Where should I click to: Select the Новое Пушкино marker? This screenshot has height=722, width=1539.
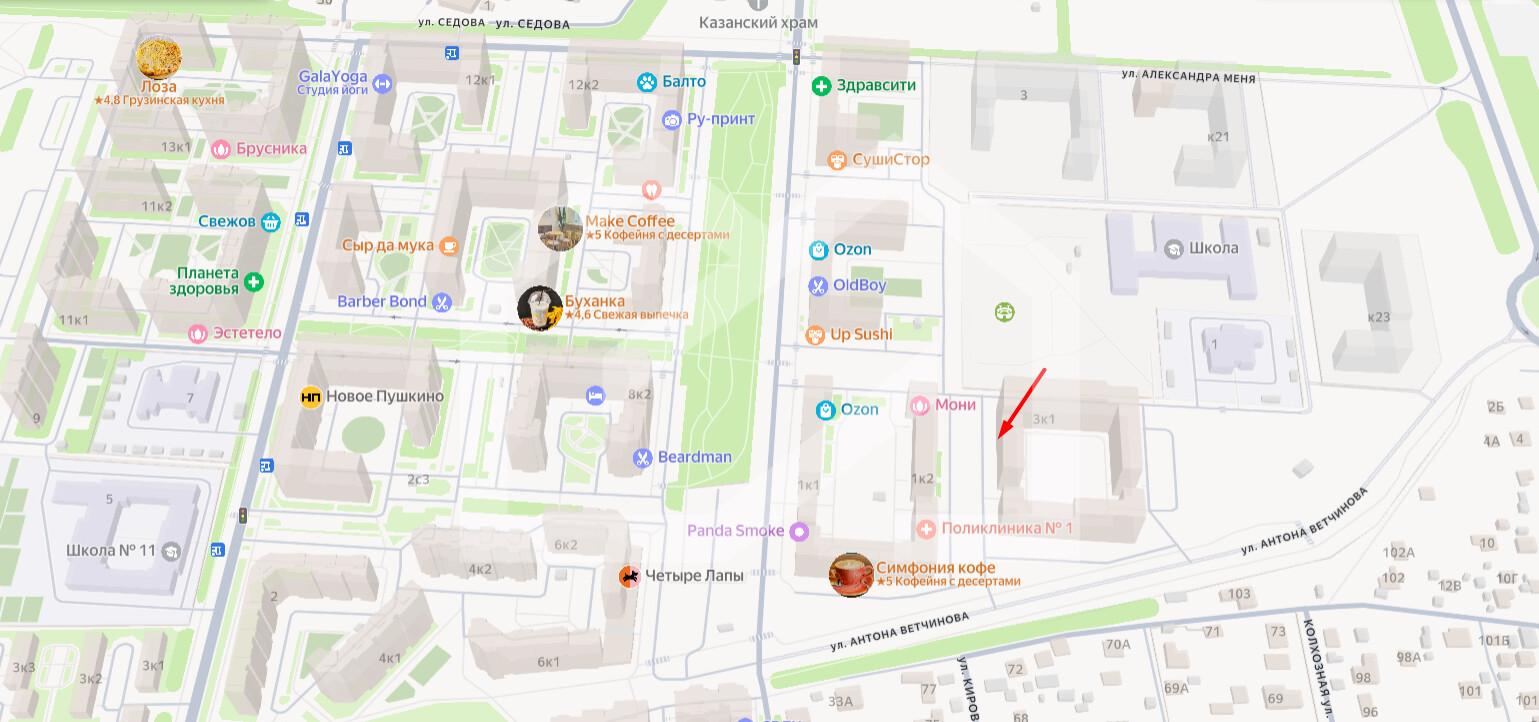click(310, 397)
